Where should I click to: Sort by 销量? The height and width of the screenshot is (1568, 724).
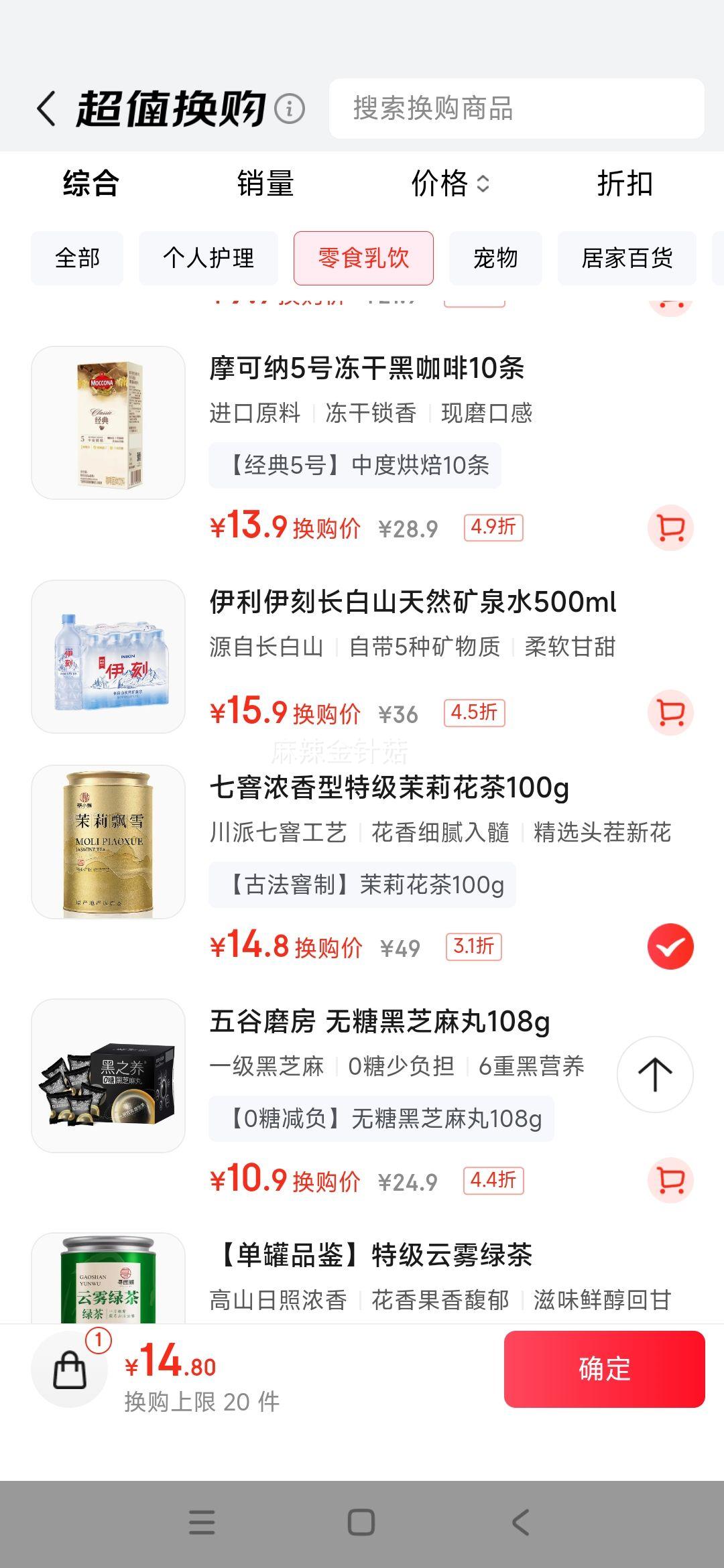coord(265,184)
